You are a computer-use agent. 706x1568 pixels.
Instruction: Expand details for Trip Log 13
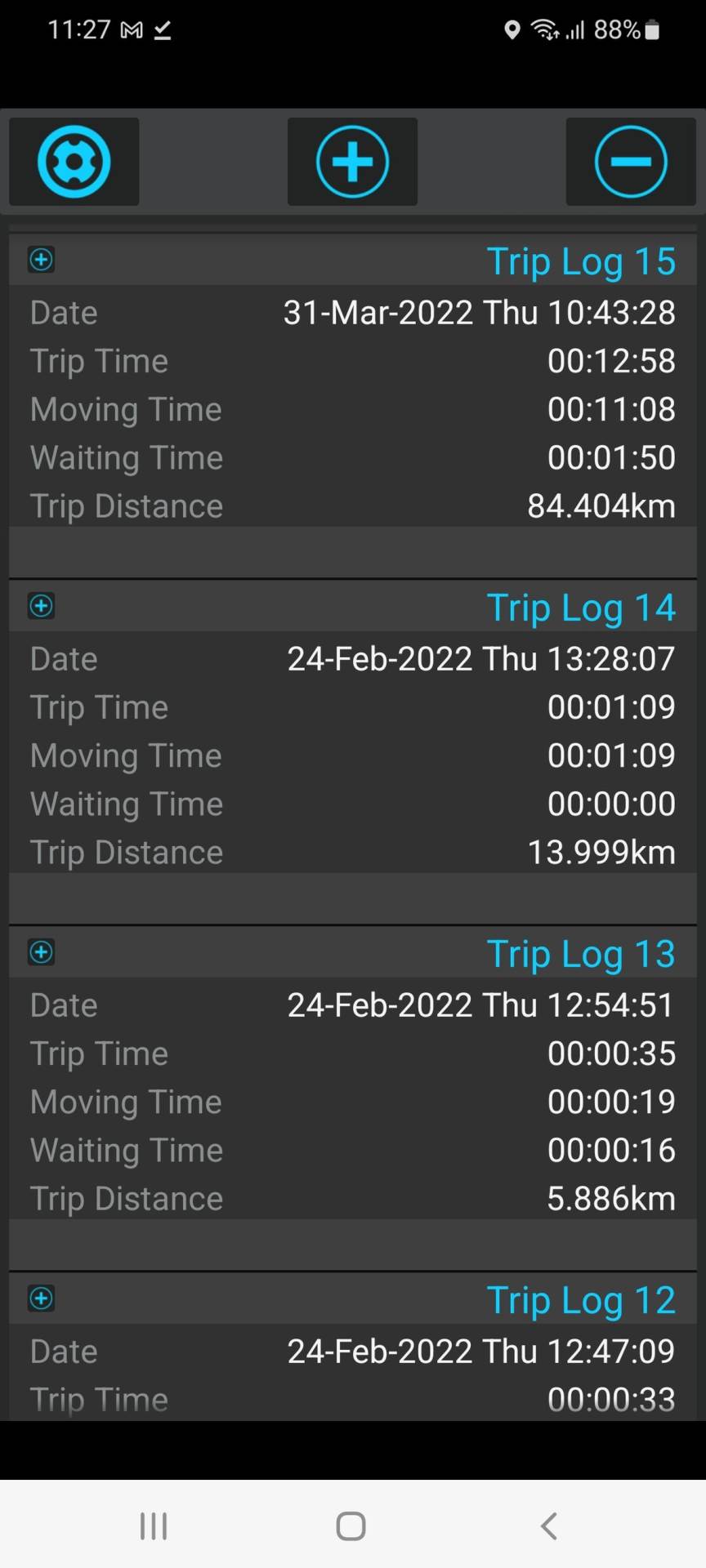[42, 952]
